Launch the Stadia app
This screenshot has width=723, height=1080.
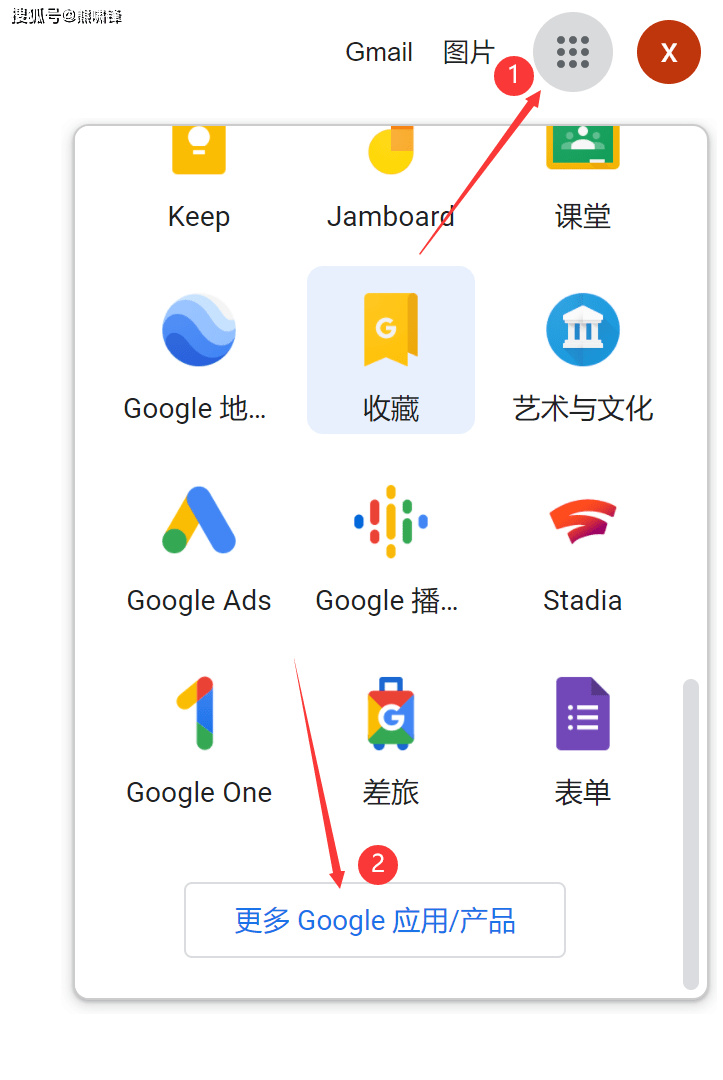coord(583,545)
